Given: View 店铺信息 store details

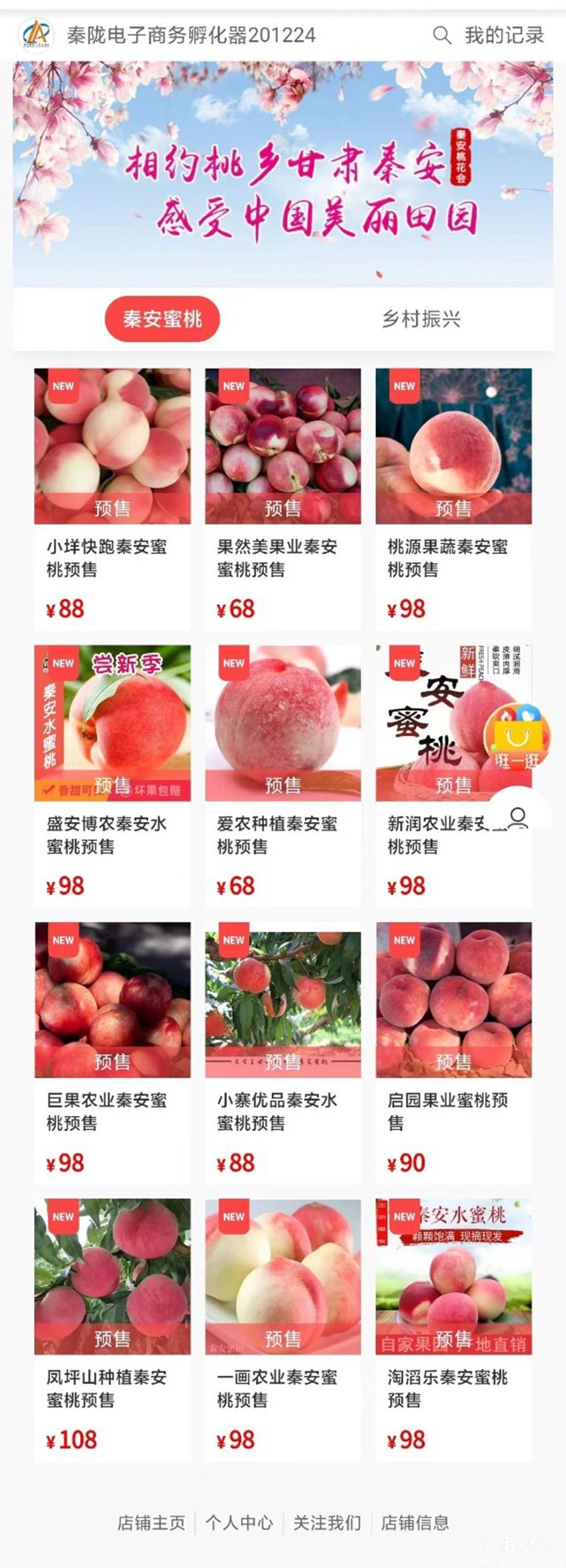Looking at the screenshot, I should pos(415,1522).
